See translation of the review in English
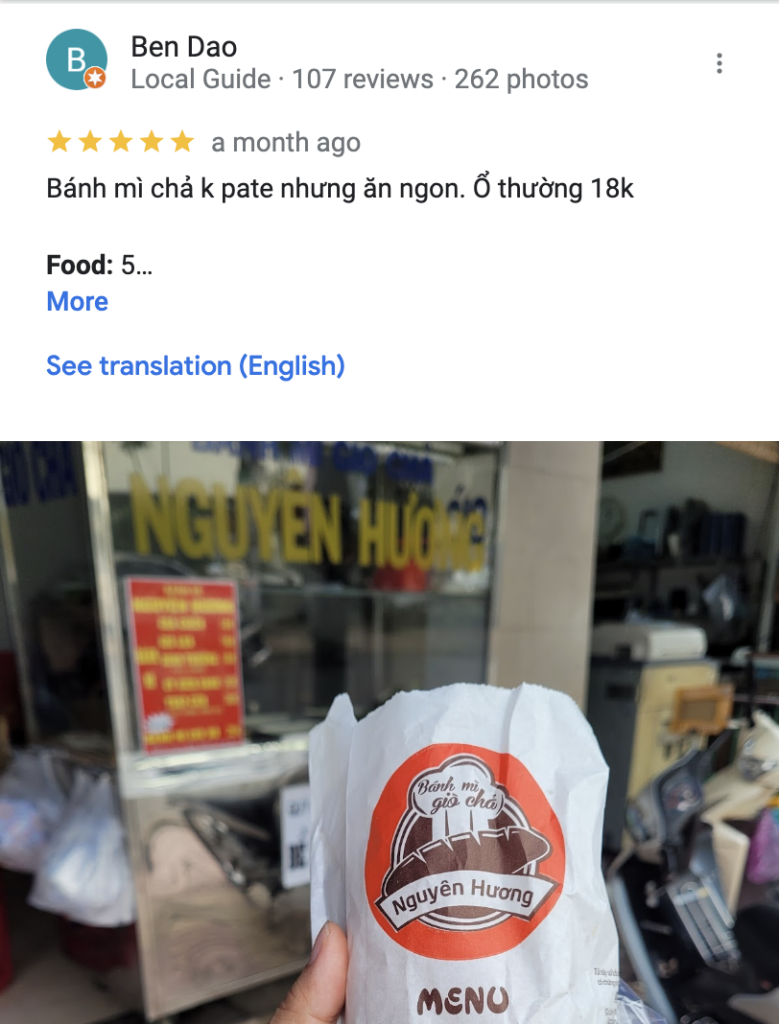 pos(195,366)
